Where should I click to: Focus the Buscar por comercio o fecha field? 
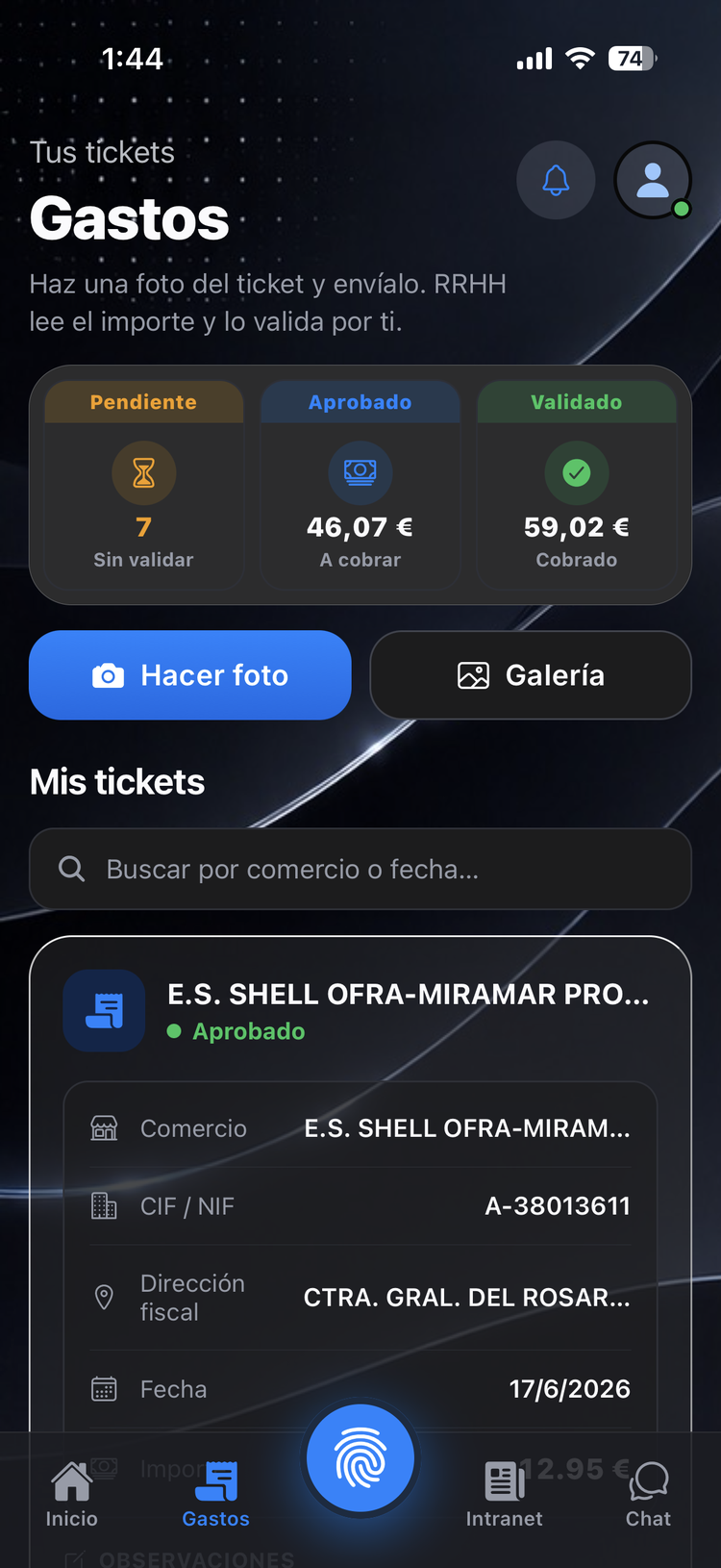(x=360, y=869)
